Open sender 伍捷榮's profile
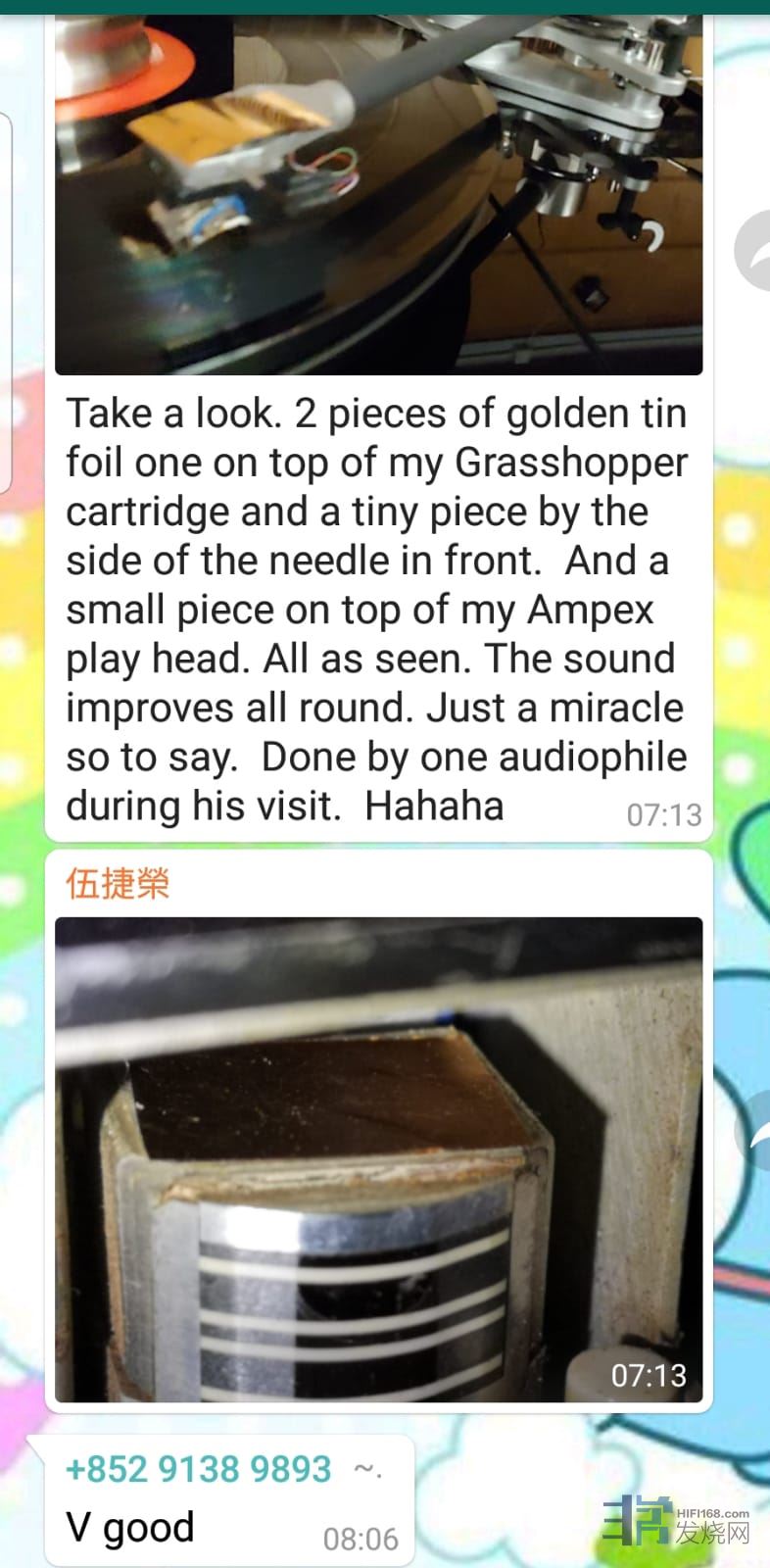The height and width of the screenshot is (1568, 770). [118, 884]
